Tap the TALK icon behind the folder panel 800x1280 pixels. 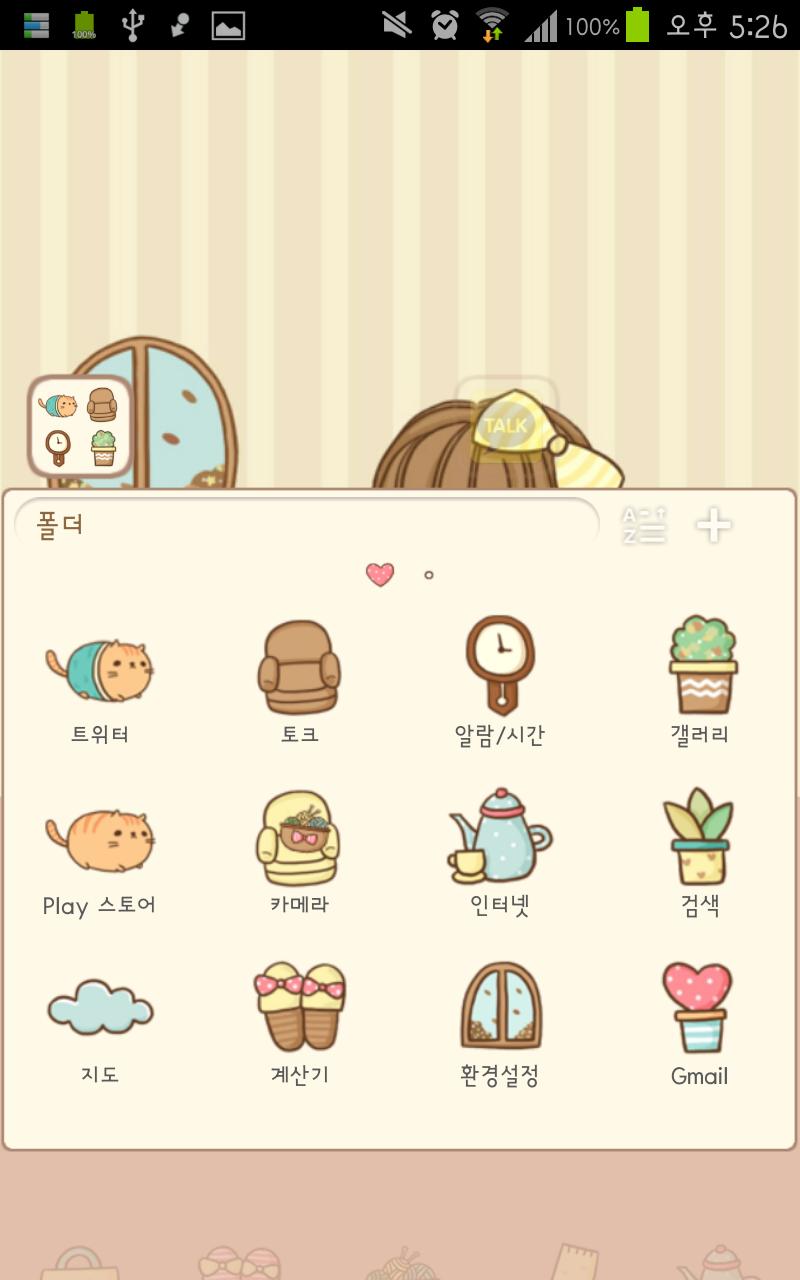[x=505, y=425]
